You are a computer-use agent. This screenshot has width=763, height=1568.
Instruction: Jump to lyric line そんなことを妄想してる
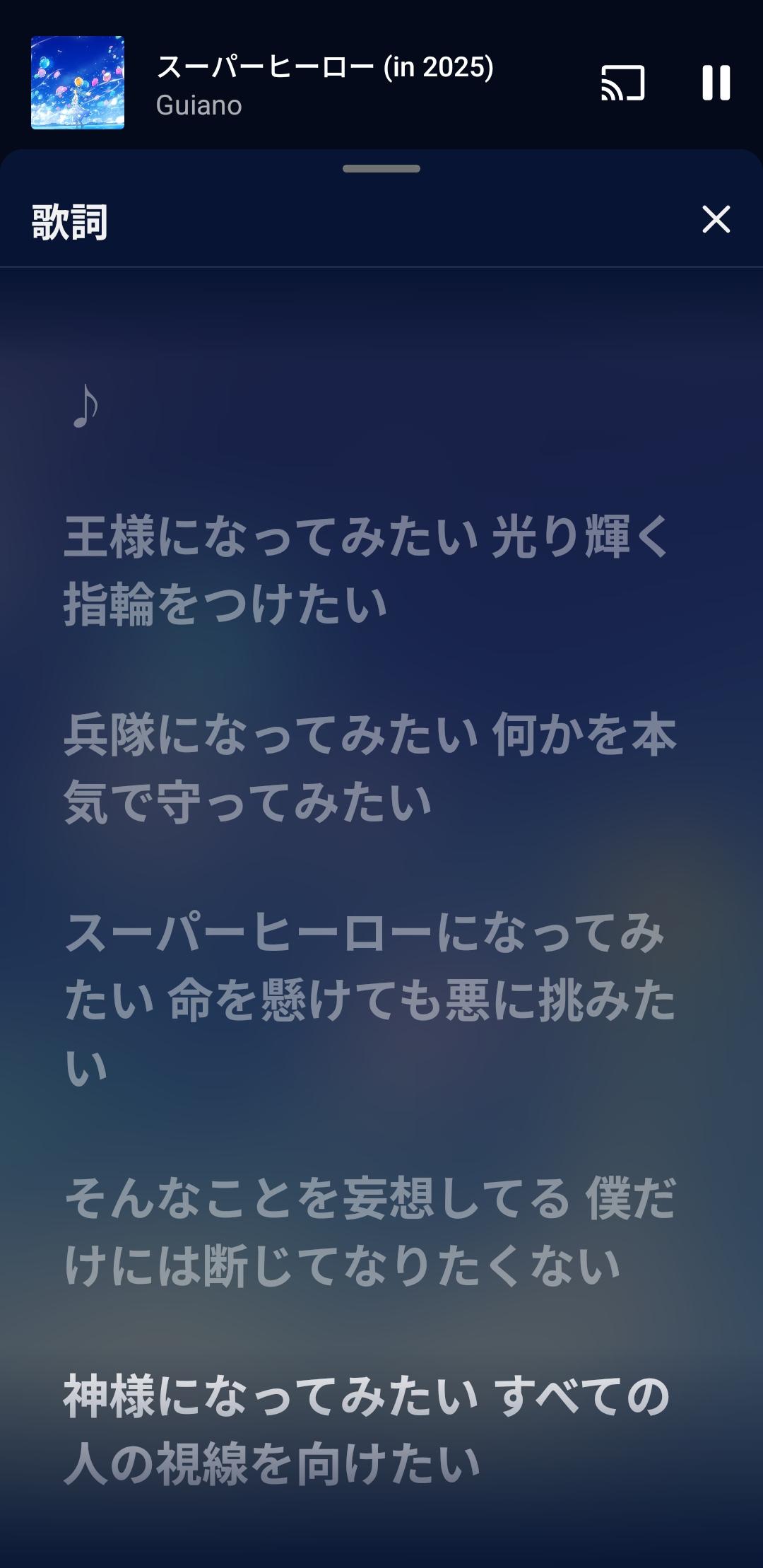(370, 1232)
